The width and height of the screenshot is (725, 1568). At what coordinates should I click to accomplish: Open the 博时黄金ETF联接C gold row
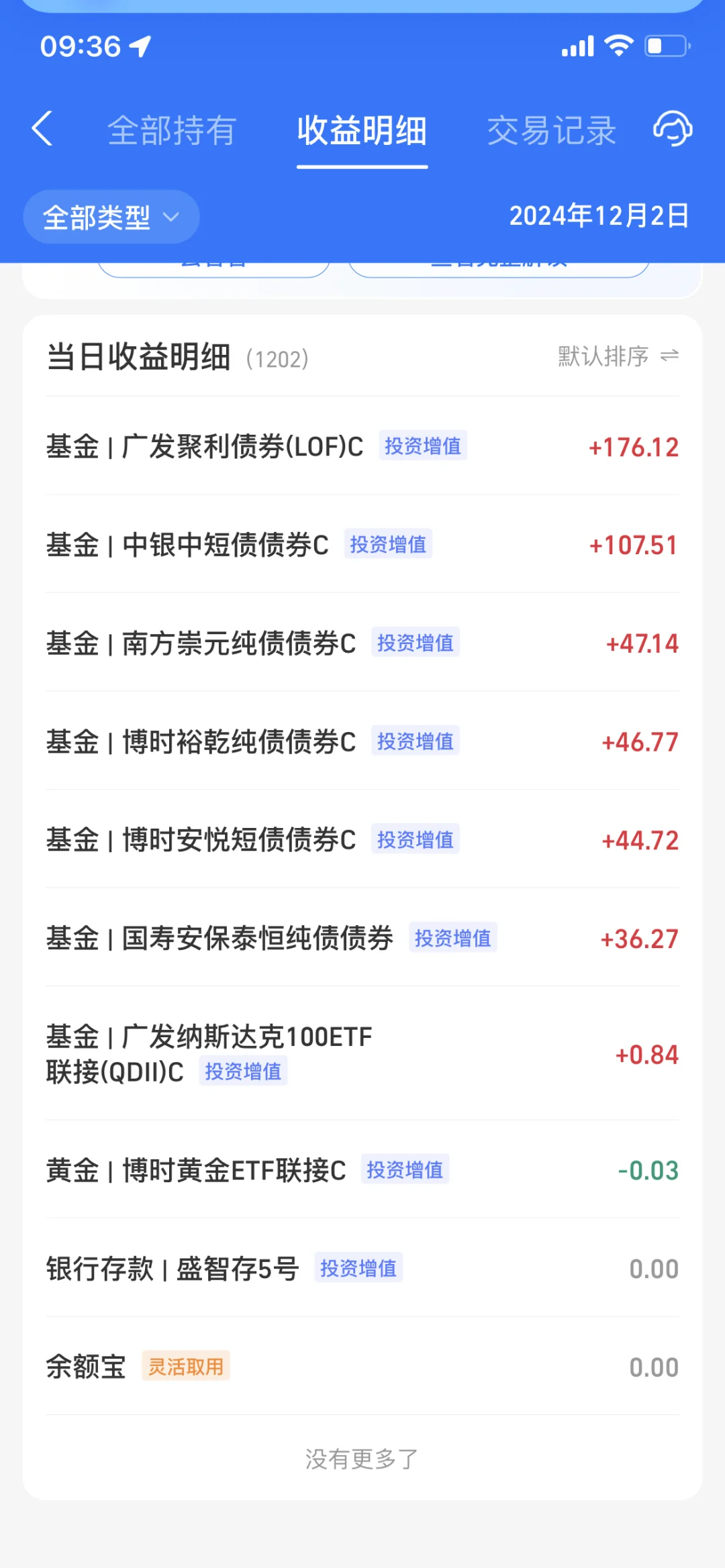(x=362, y=1170)
